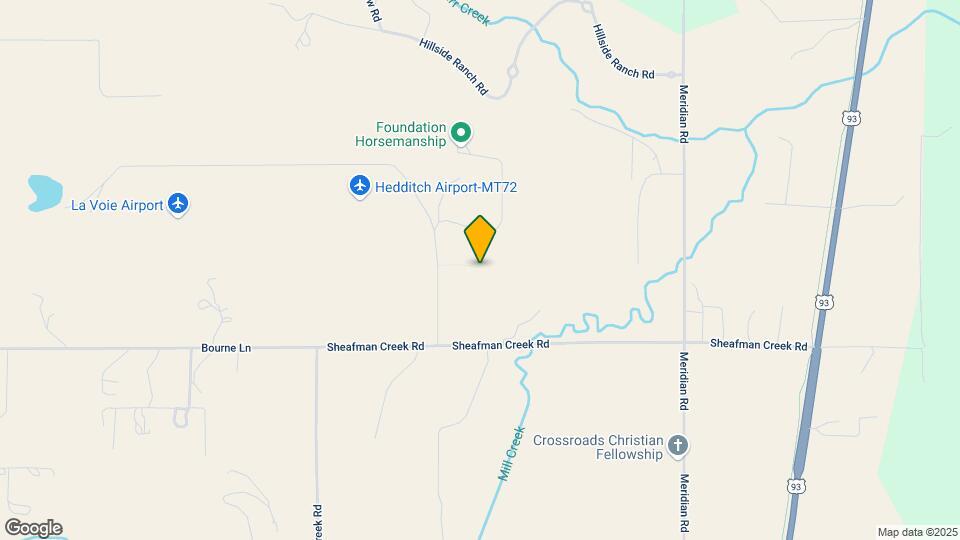Select Crossroads Christian Fellowship marker

pyautogui.click(x=679, y=446)
